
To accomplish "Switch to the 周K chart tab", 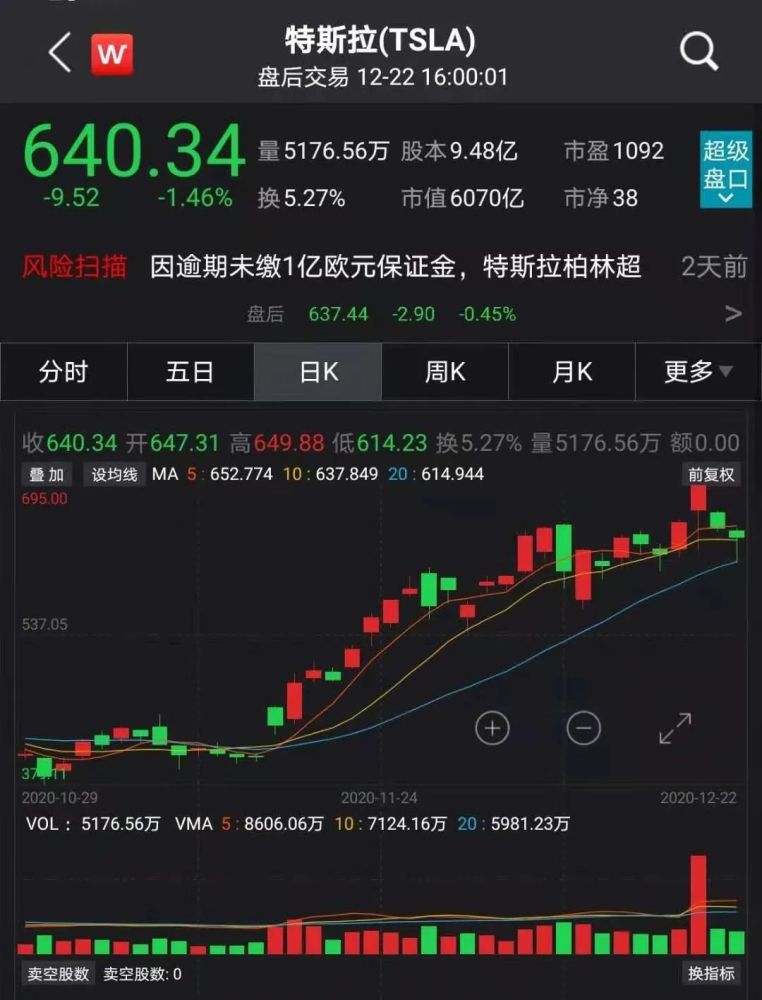I will point(445,372).
